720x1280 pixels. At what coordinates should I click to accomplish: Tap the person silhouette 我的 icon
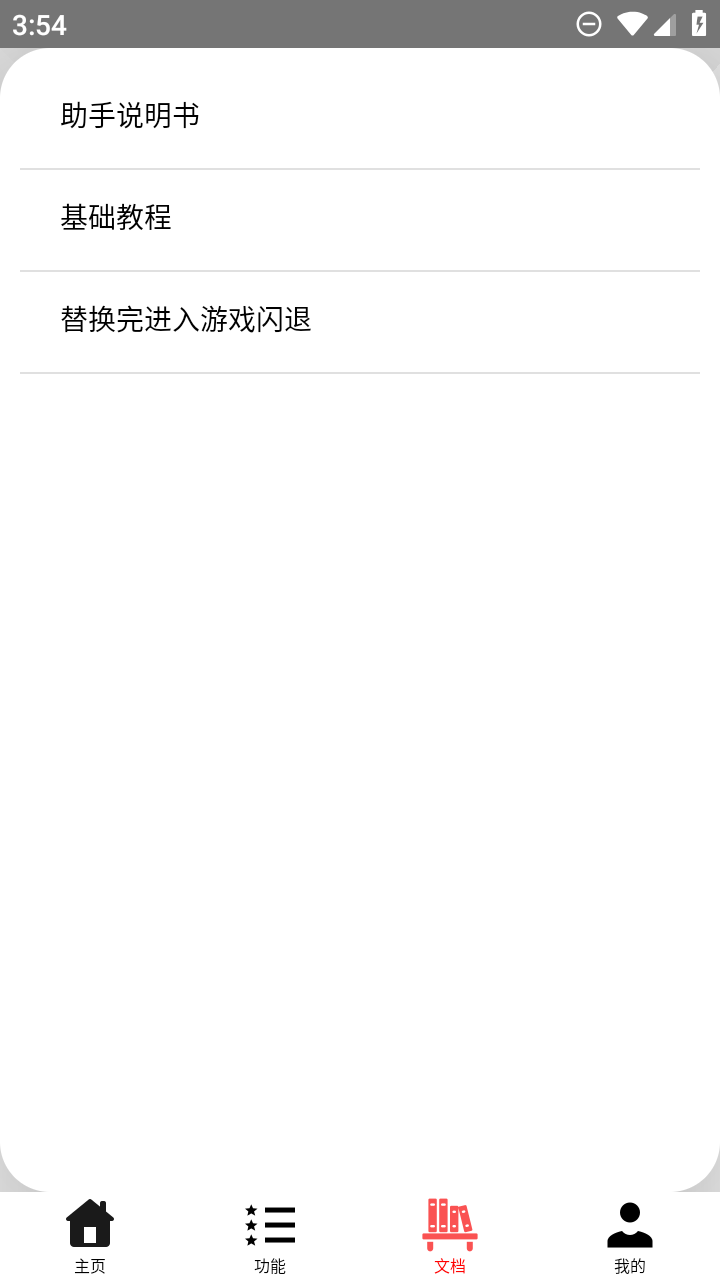[x=629, y=1222]
